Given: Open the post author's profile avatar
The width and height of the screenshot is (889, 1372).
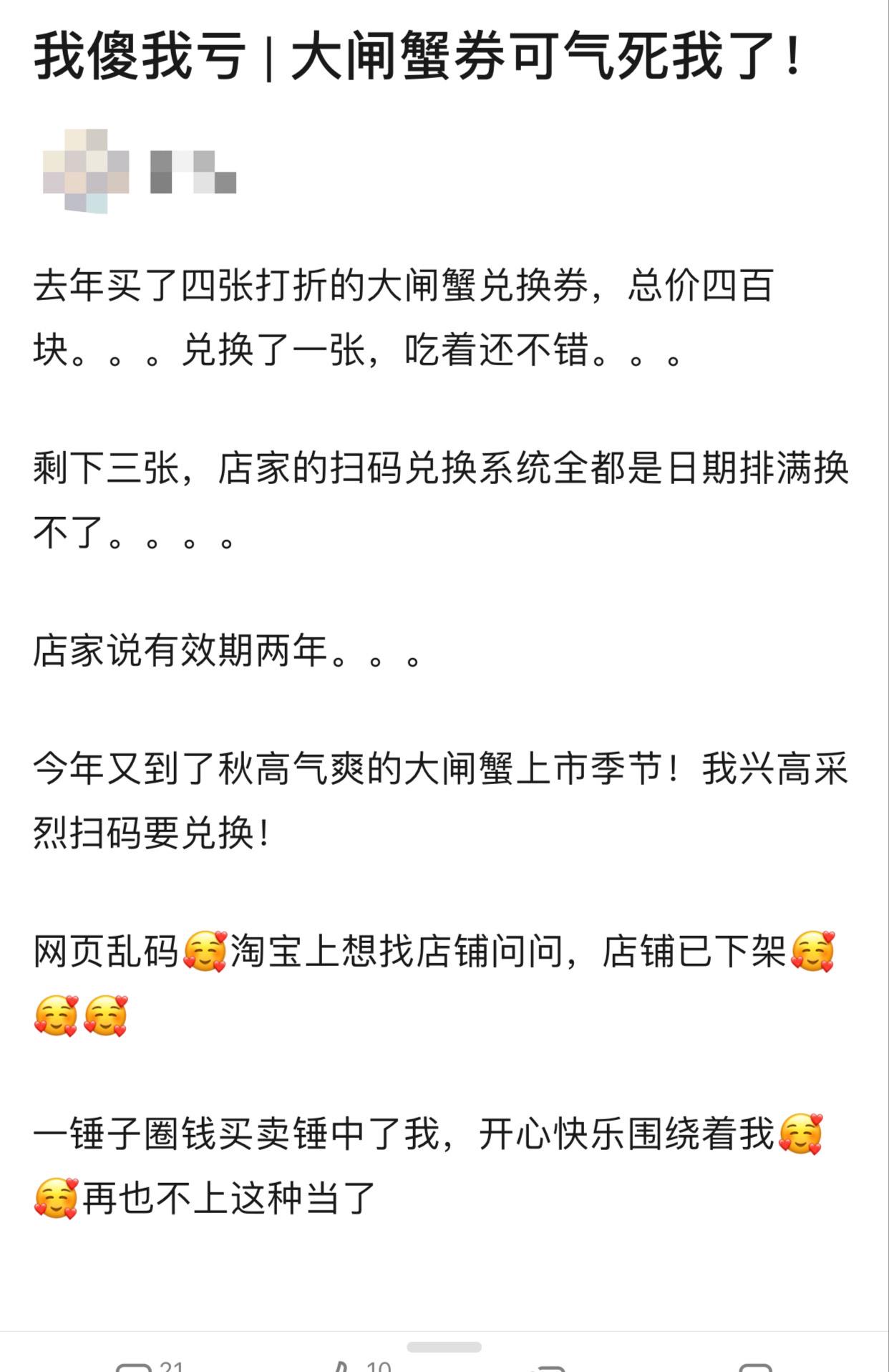Looking at the screenshot, I should coord(86,171).
